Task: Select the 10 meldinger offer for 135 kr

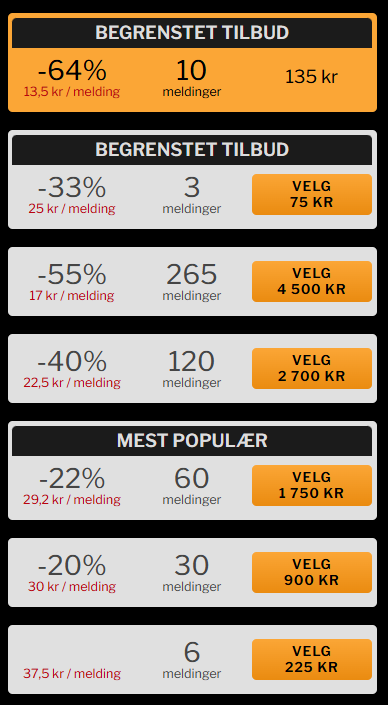Action: (192, 62)
